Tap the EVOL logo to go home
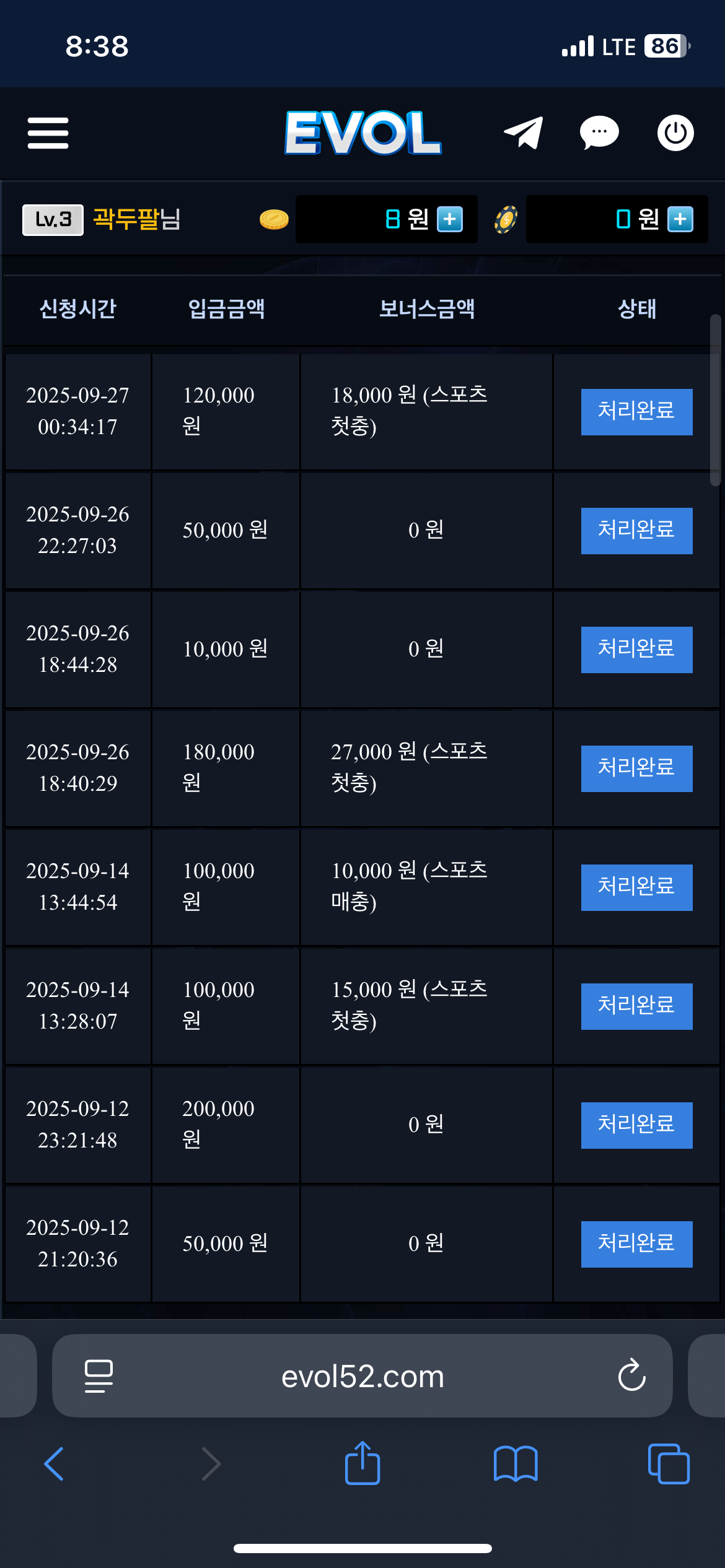The width and height of the screenshot is (725, 1568). (362, 133)
